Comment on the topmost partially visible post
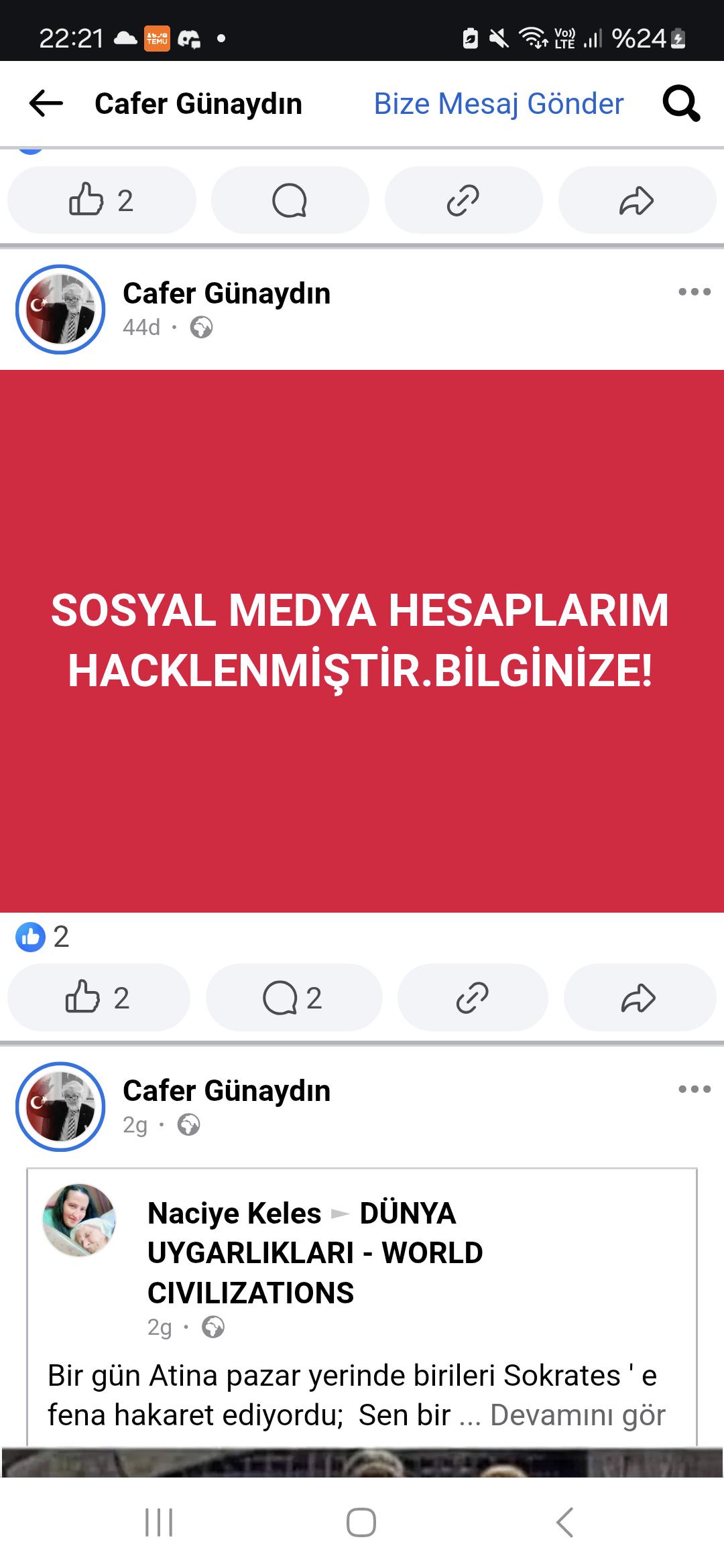Viewport: 724px width, 1568px height. click(x=290, y=200)
